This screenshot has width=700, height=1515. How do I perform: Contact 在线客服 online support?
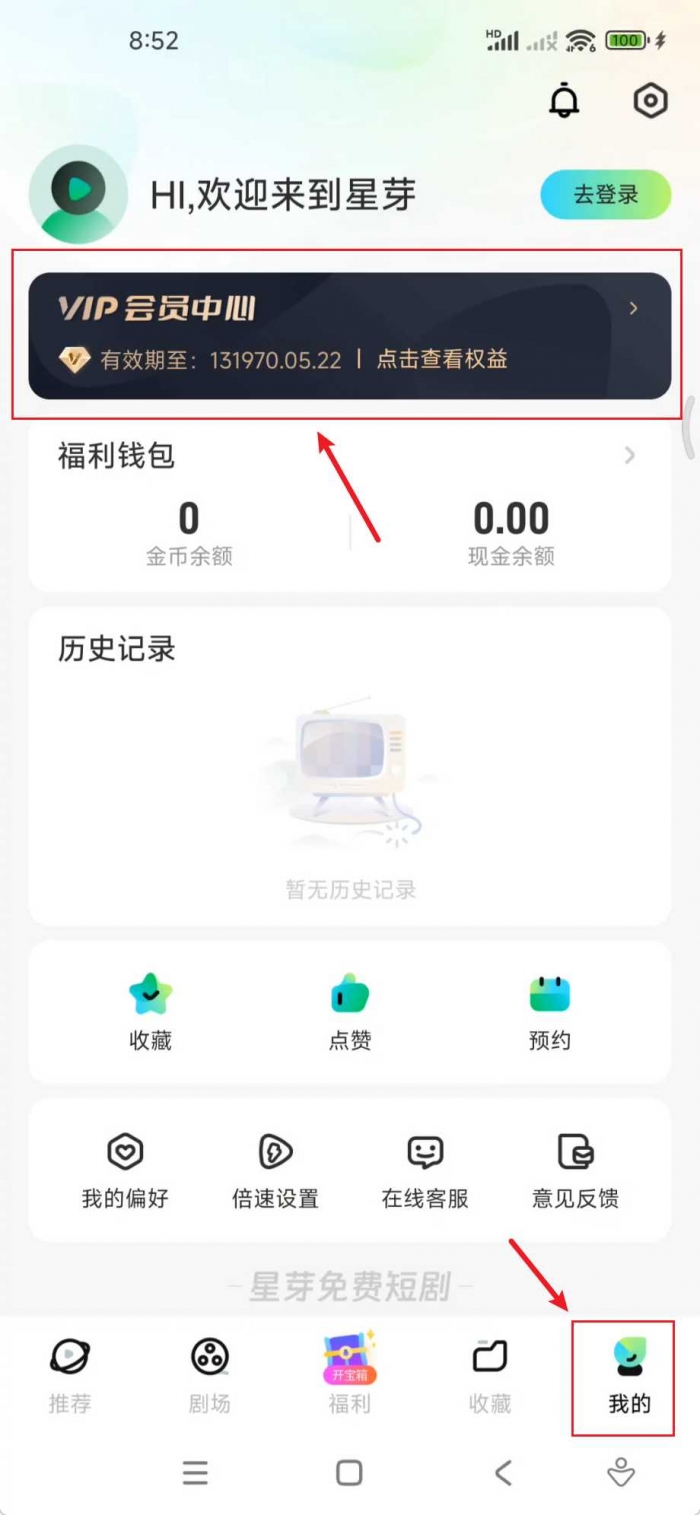tap(425, 1170)
